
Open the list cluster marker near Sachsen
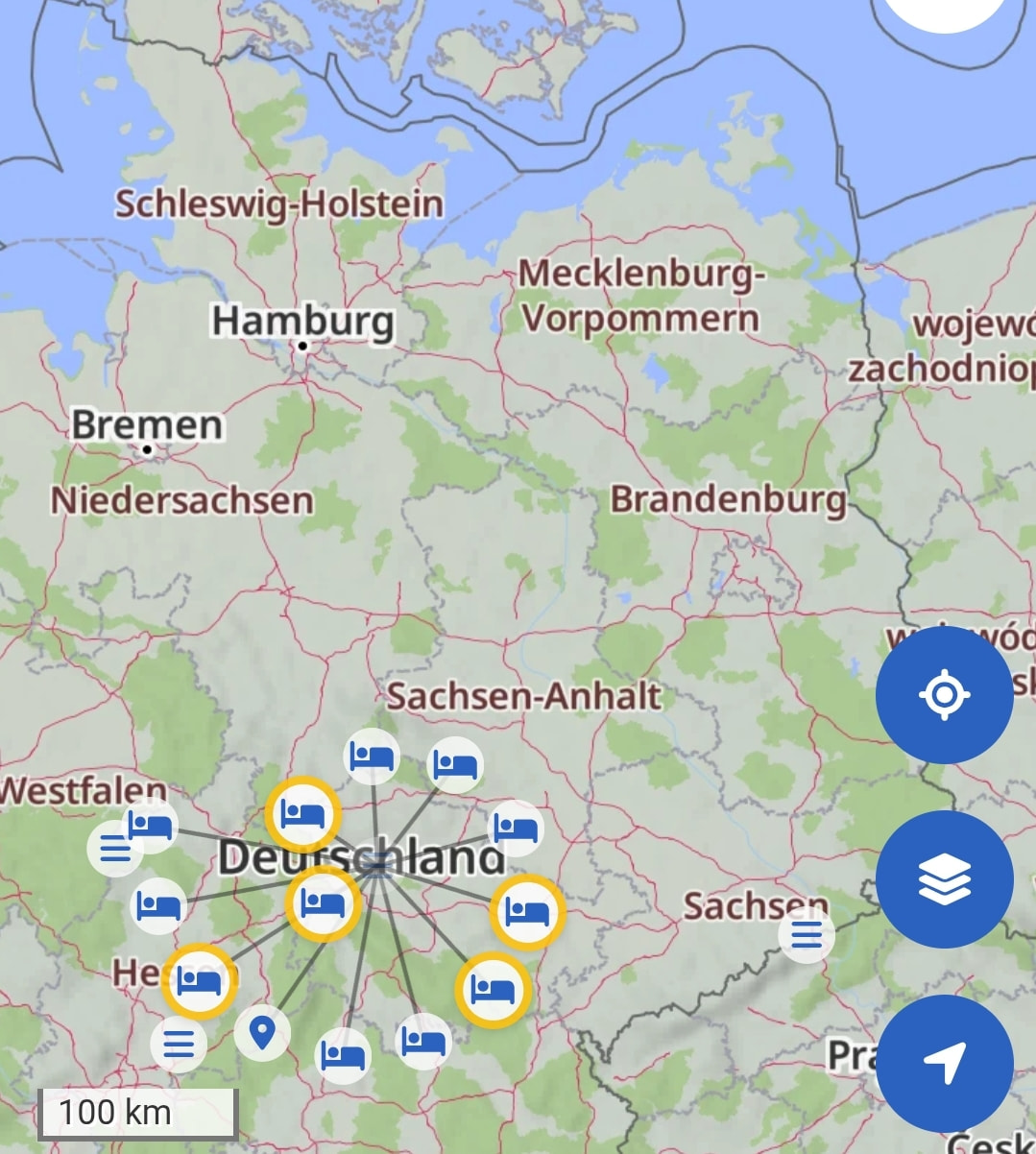coord(807,934)
